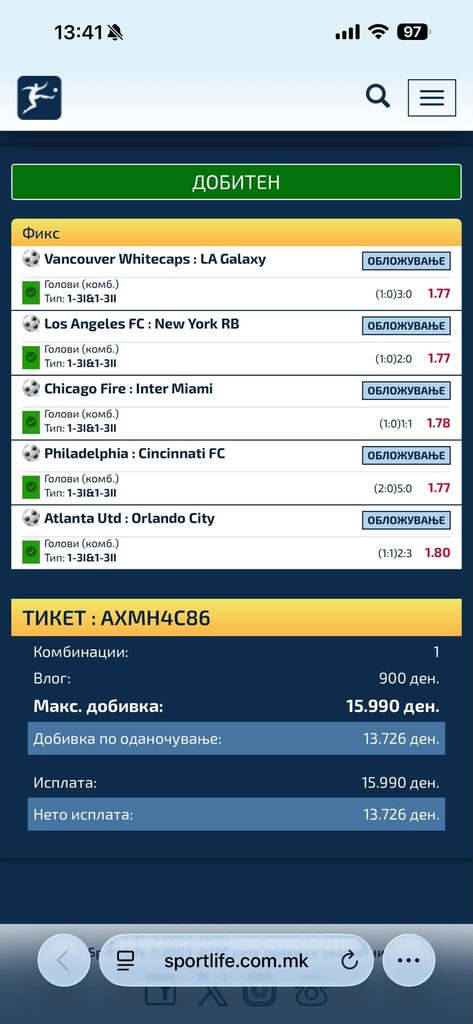The image size is (473, 1024).
Task: Open the page settings icon in address bar
Action: point(125,960)
